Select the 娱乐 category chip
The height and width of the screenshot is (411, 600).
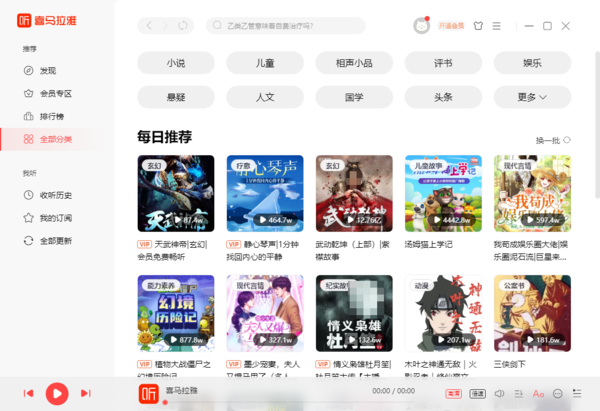point(532,63)
